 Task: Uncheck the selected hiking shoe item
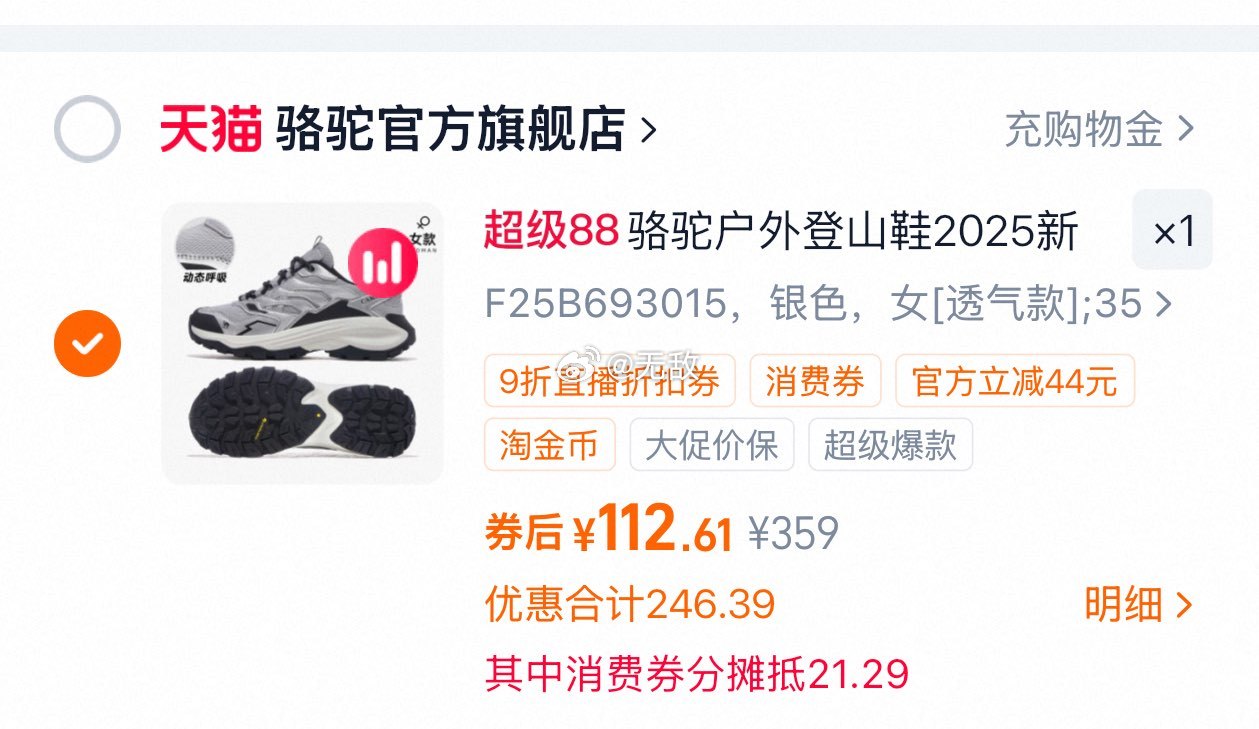[x=87, y=343]
